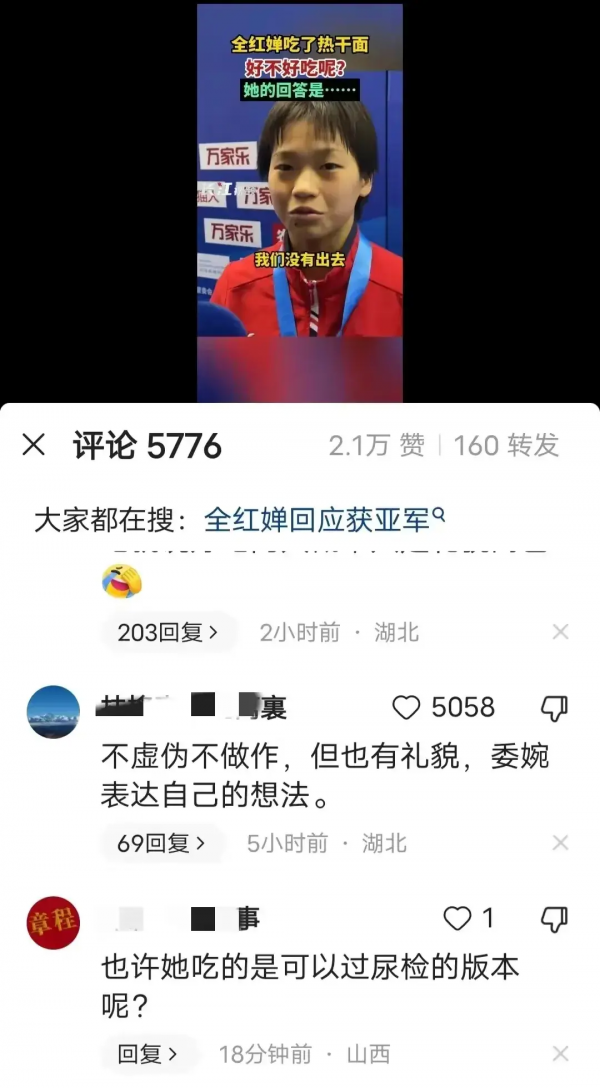Dismiss the comment posted 5小时前
Viewport: 600px width, 1088px height.
(x=561, y=843)
